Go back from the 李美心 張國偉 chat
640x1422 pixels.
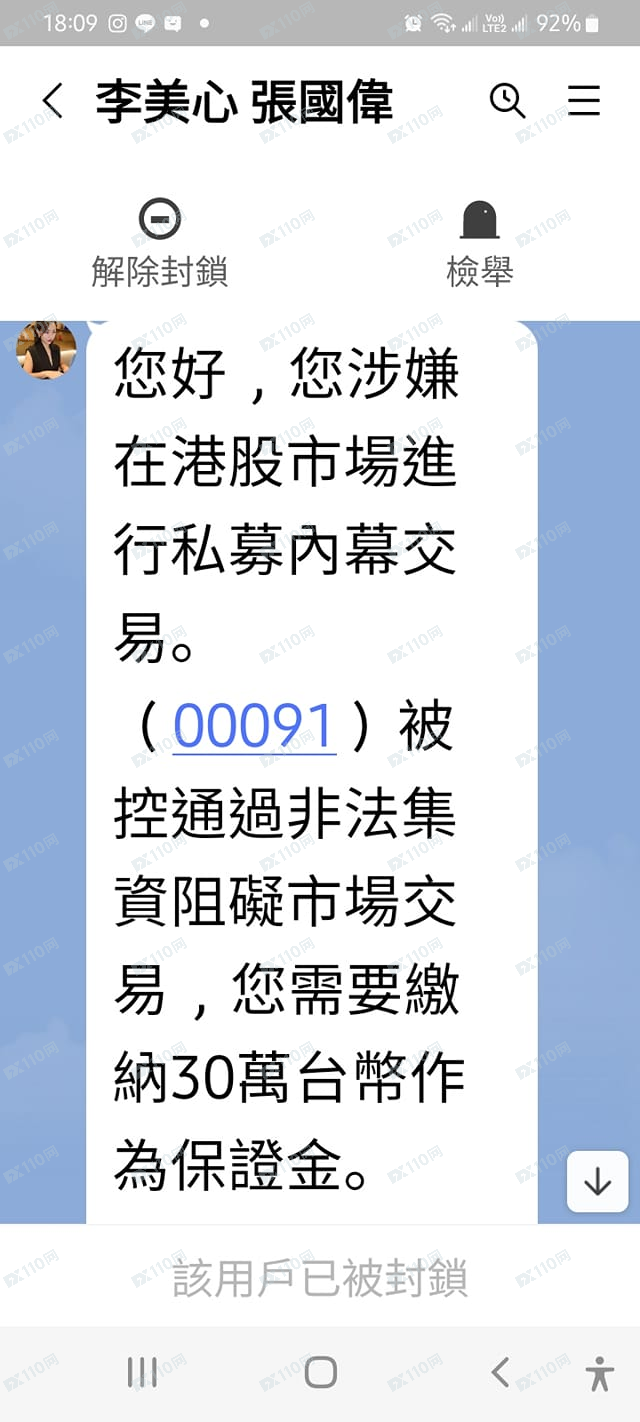click(x=53, y=101)
